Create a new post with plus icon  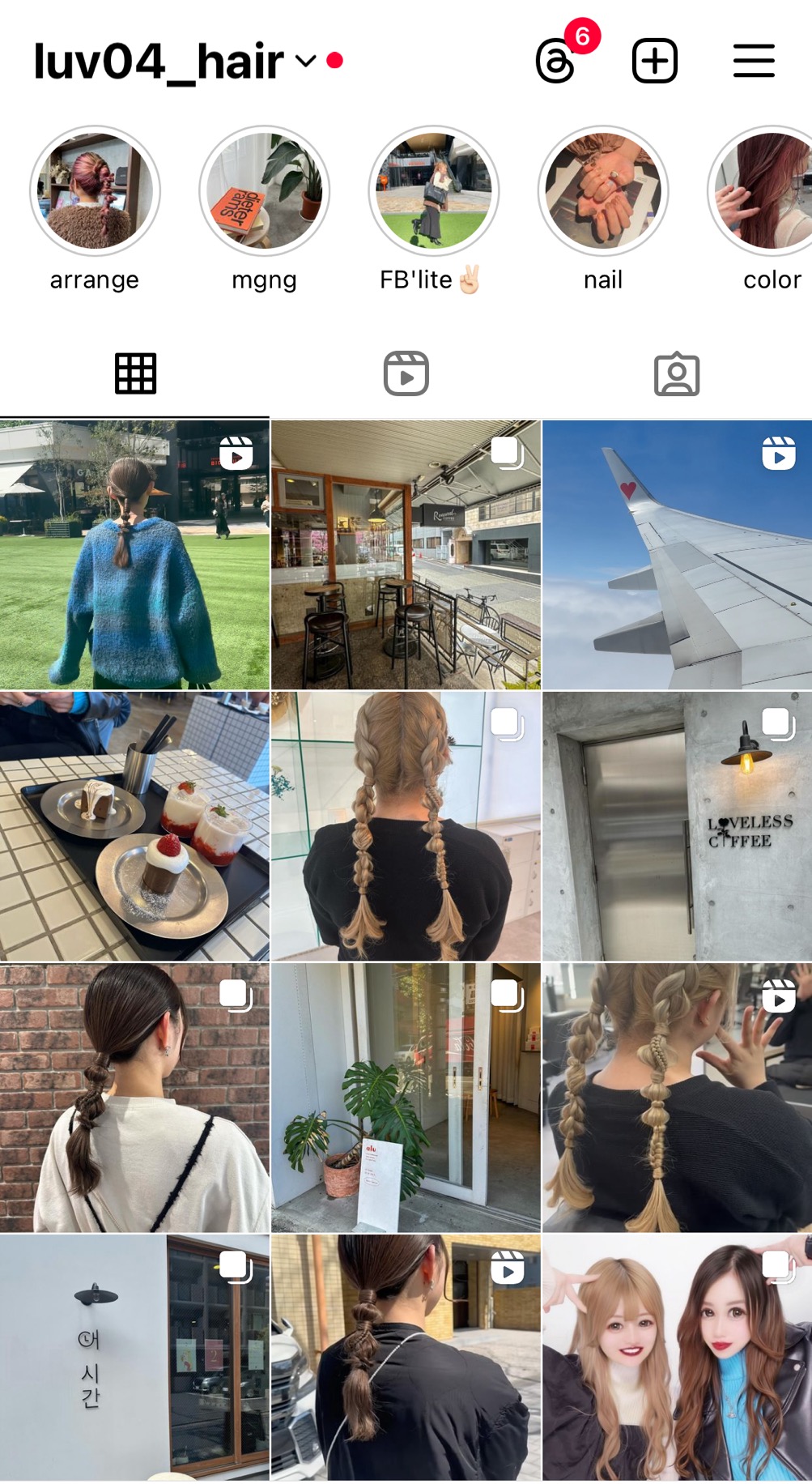[654, 61]
